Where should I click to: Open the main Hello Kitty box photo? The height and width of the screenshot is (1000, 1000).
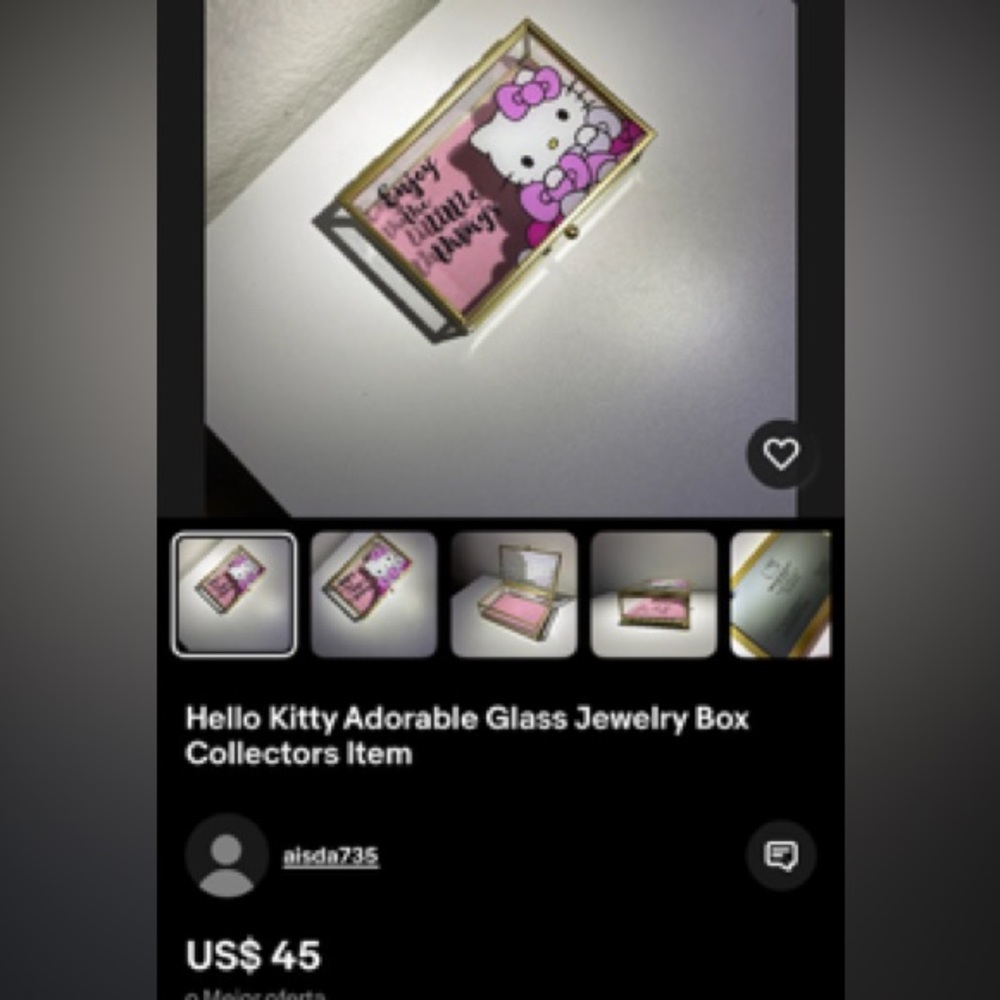[500, 250]
